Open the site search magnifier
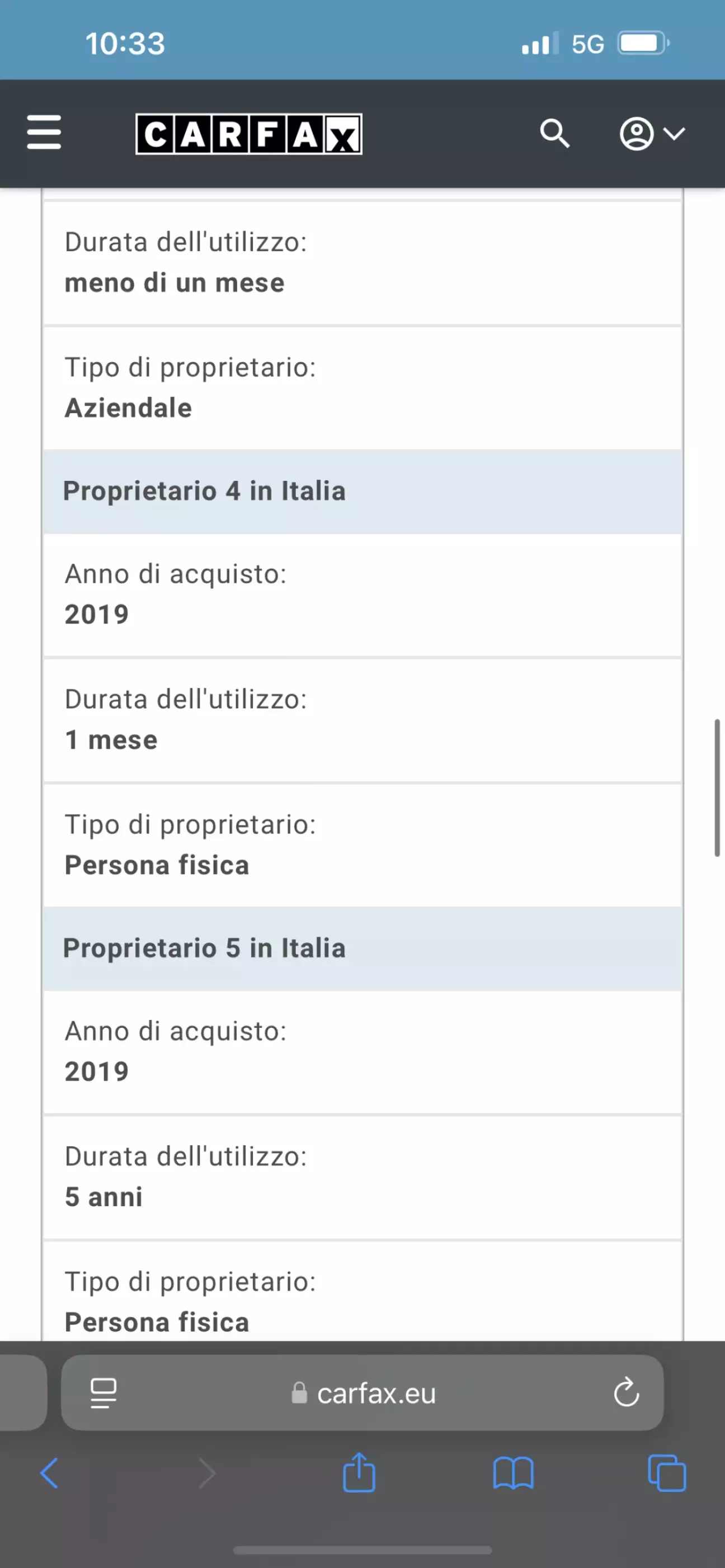 point(554,133)
